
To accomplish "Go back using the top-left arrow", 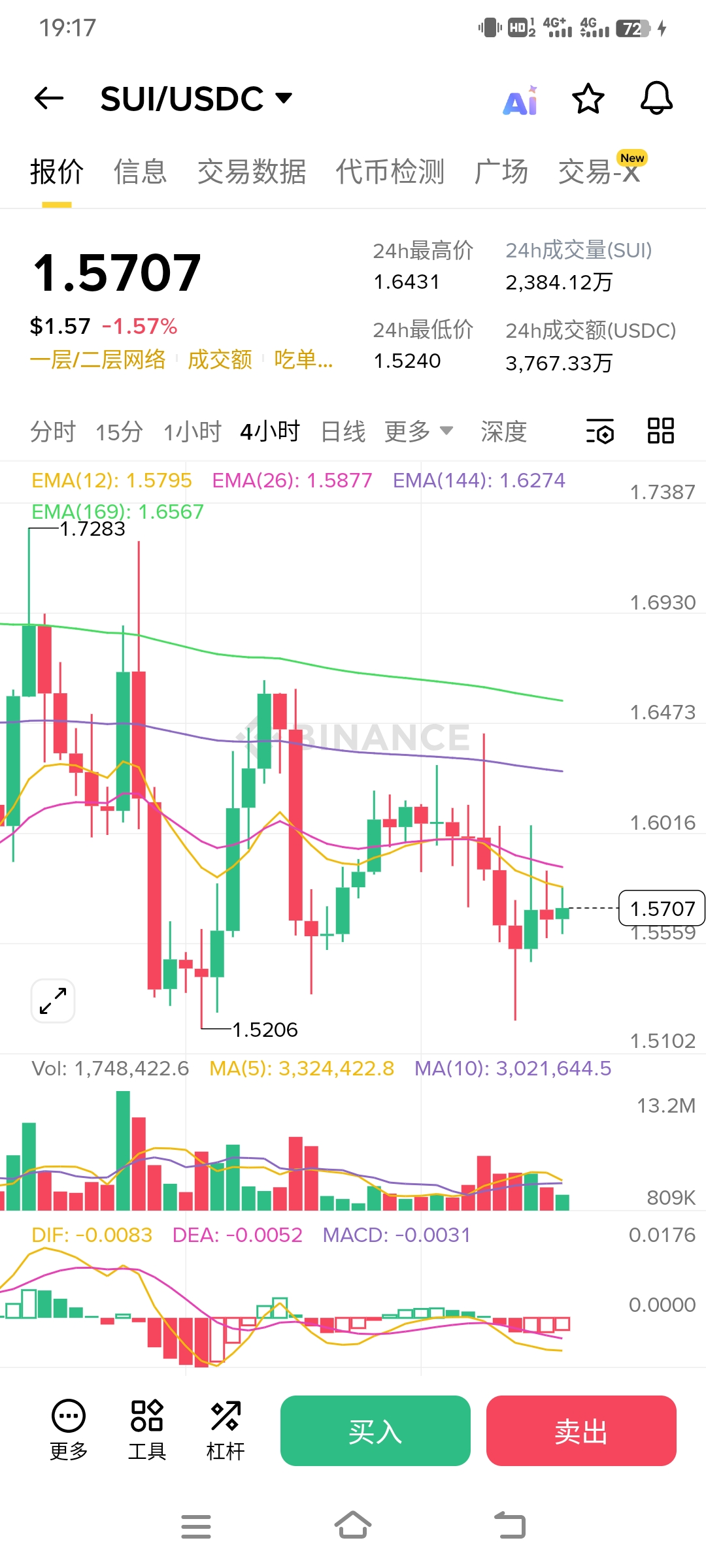I will point(49,99).
